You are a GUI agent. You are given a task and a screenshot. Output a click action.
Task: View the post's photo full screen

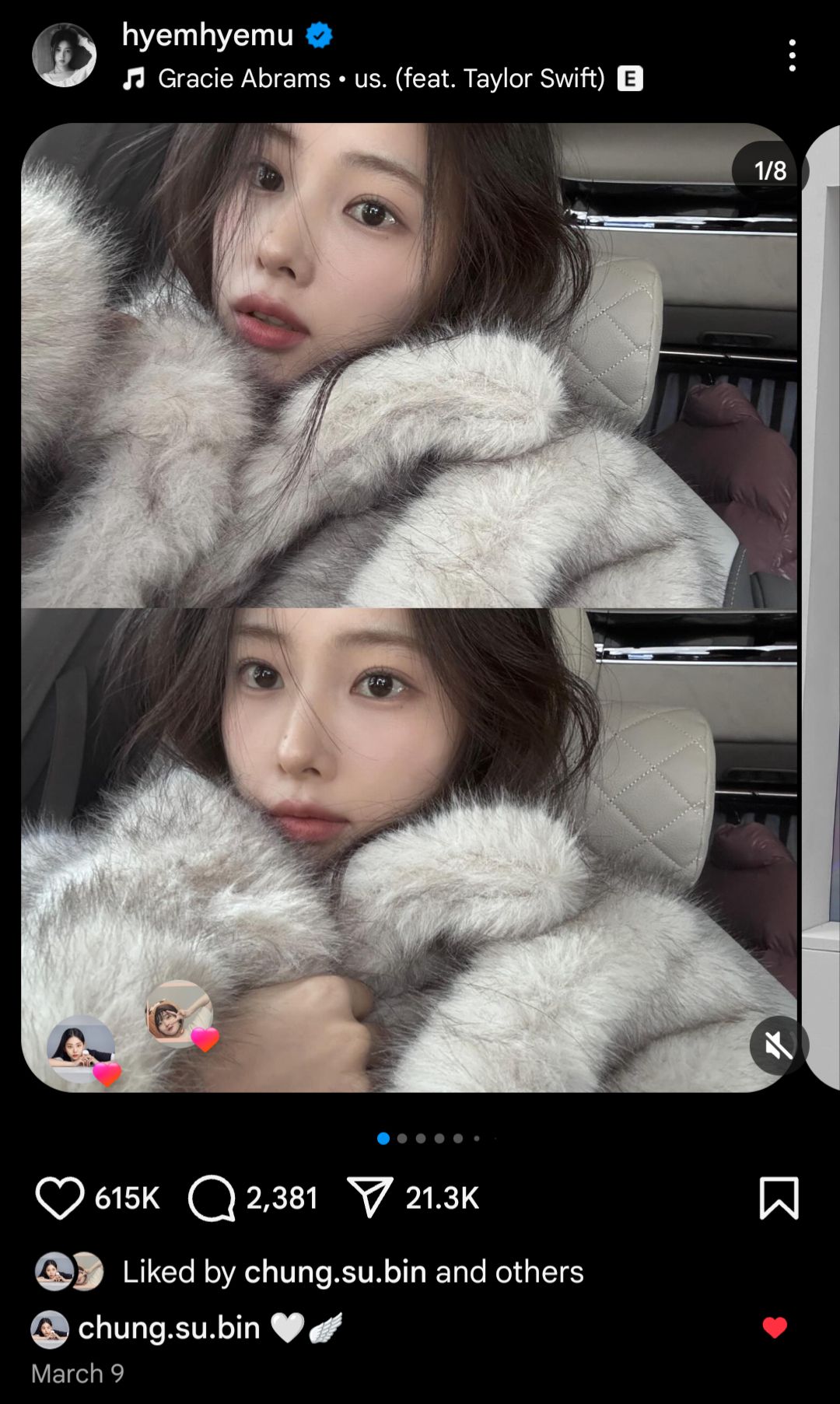tap(409, 607)
